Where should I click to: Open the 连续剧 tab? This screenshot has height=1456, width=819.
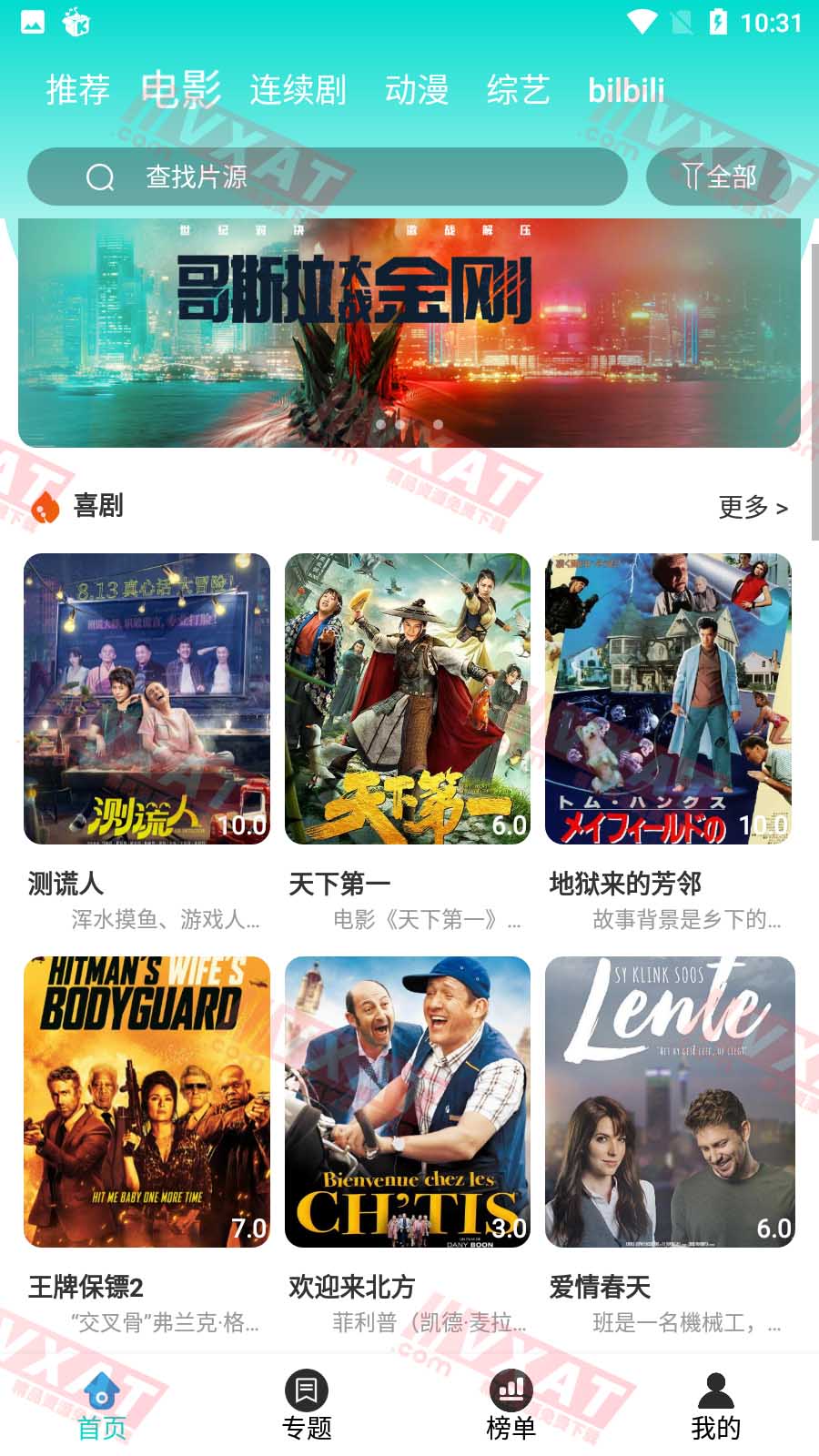298,89
